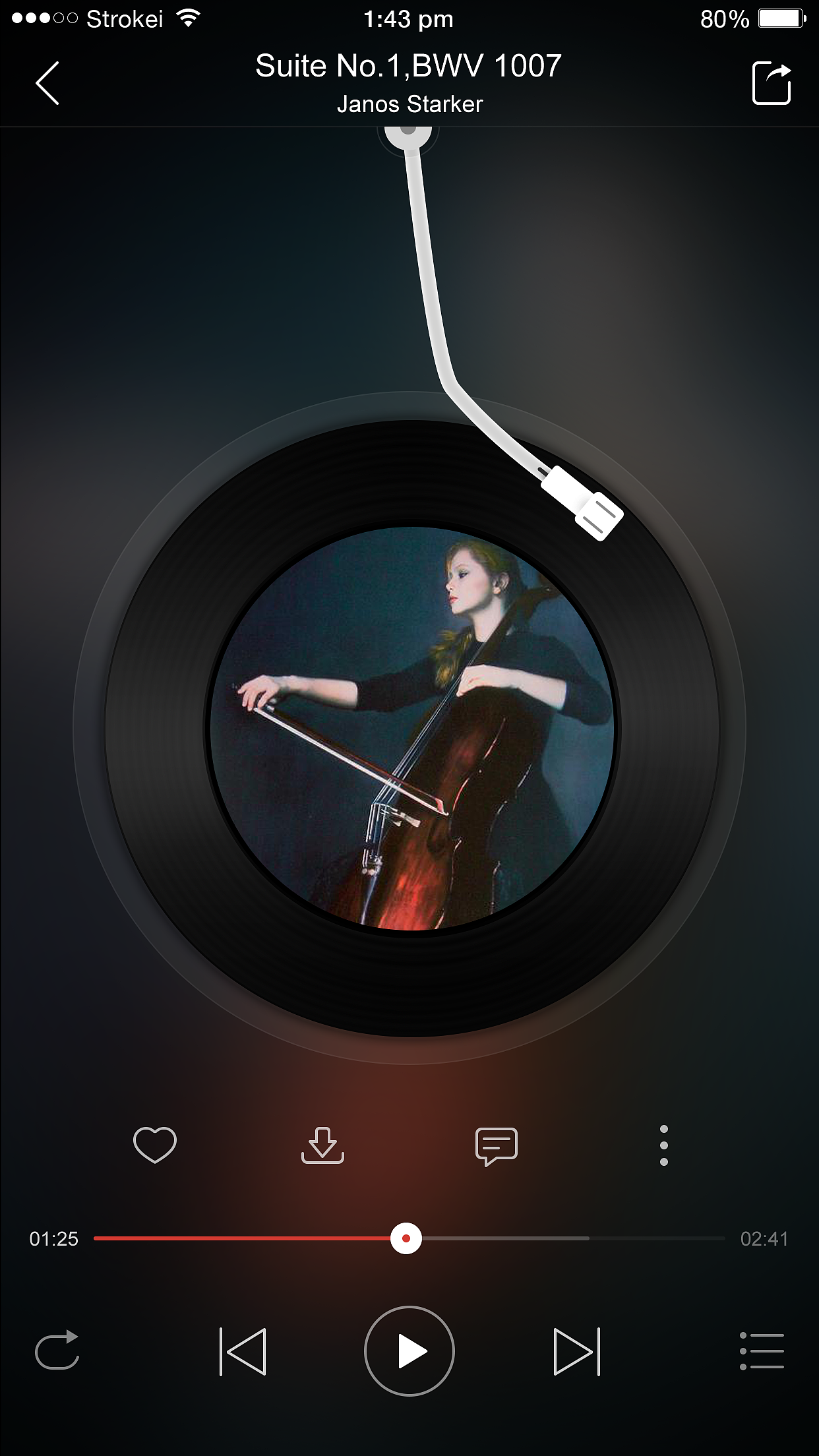This screenshot has width=819, height=1456.
Task: Share Suite No.1, BWV 1007
Action: 771,84
